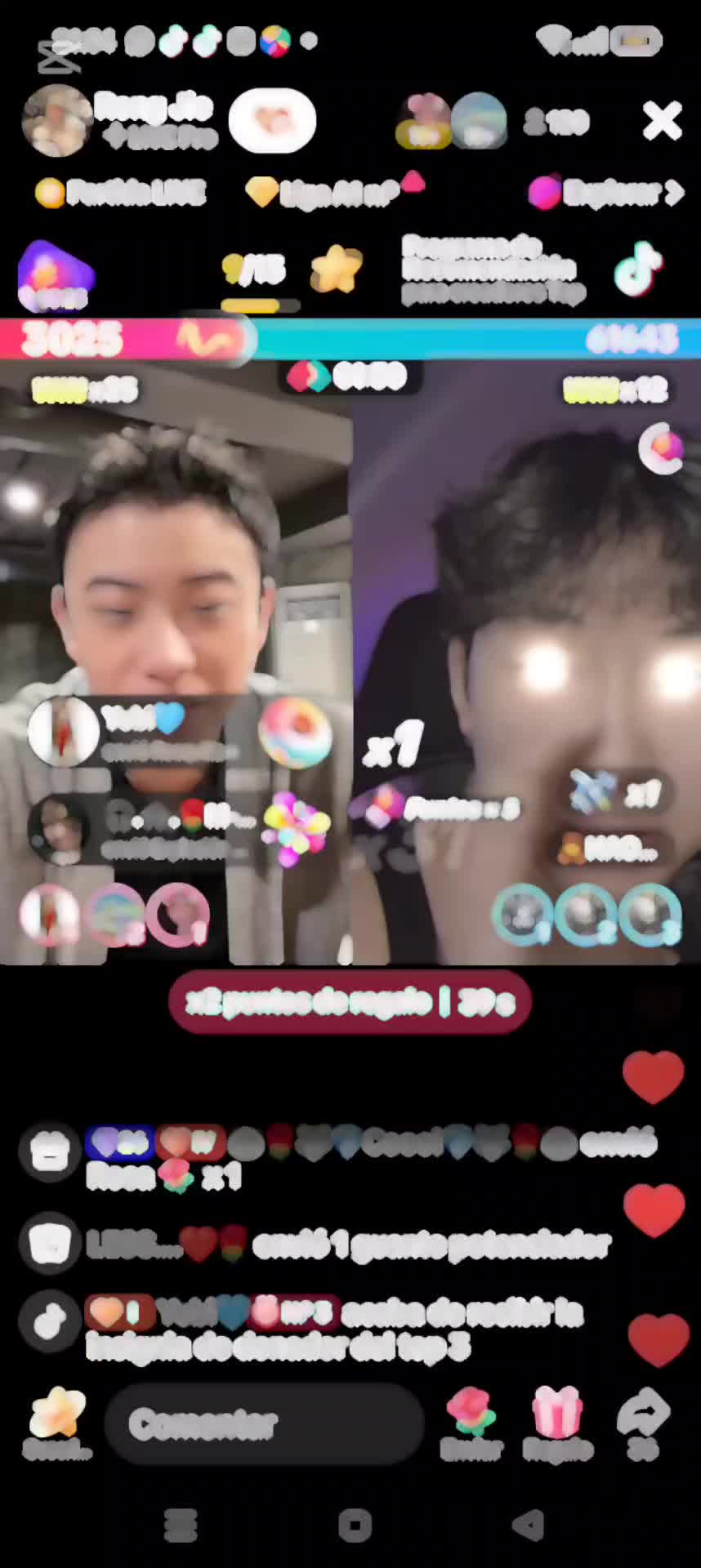Open the Explorar link
701x1568 pixels.
click(605, 192)
